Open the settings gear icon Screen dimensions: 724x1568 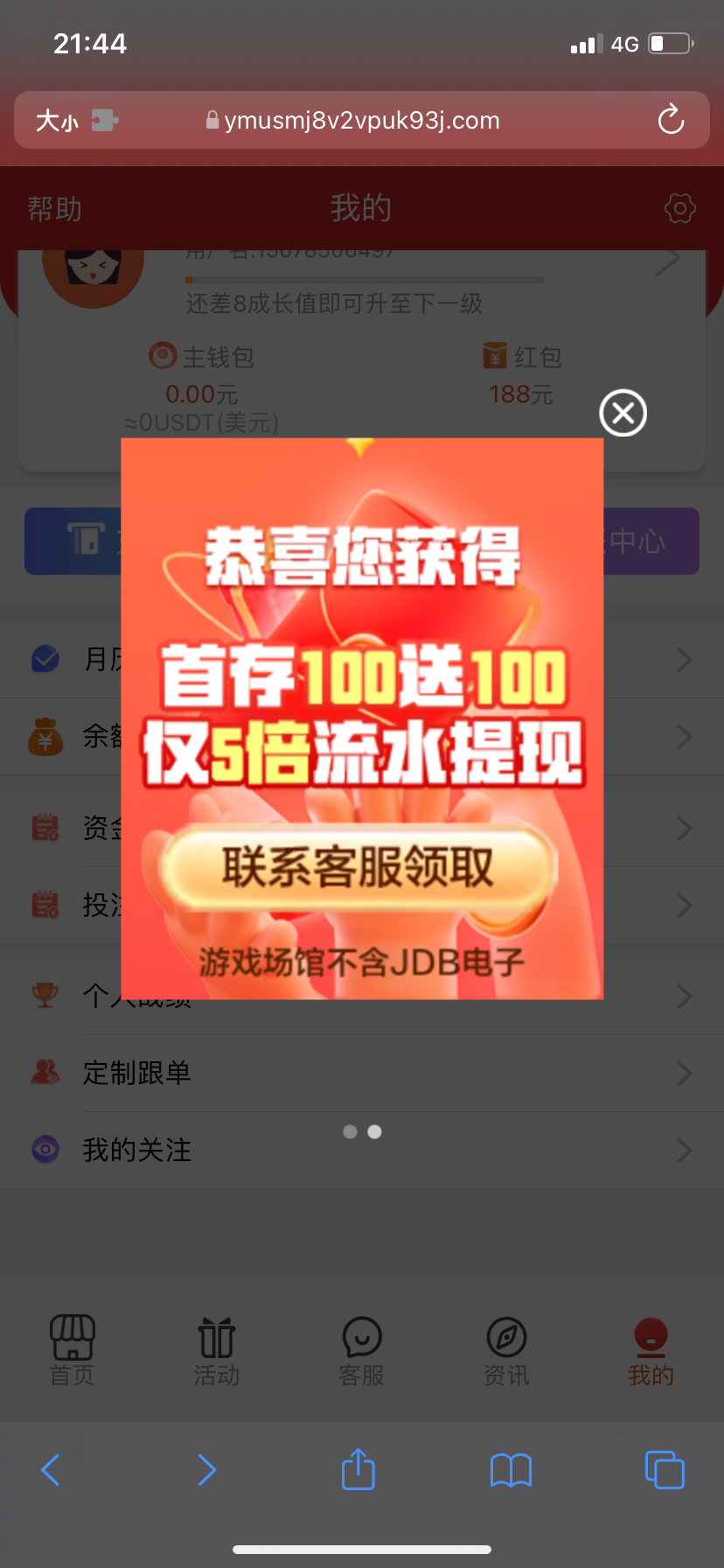(x=679, y=208)
